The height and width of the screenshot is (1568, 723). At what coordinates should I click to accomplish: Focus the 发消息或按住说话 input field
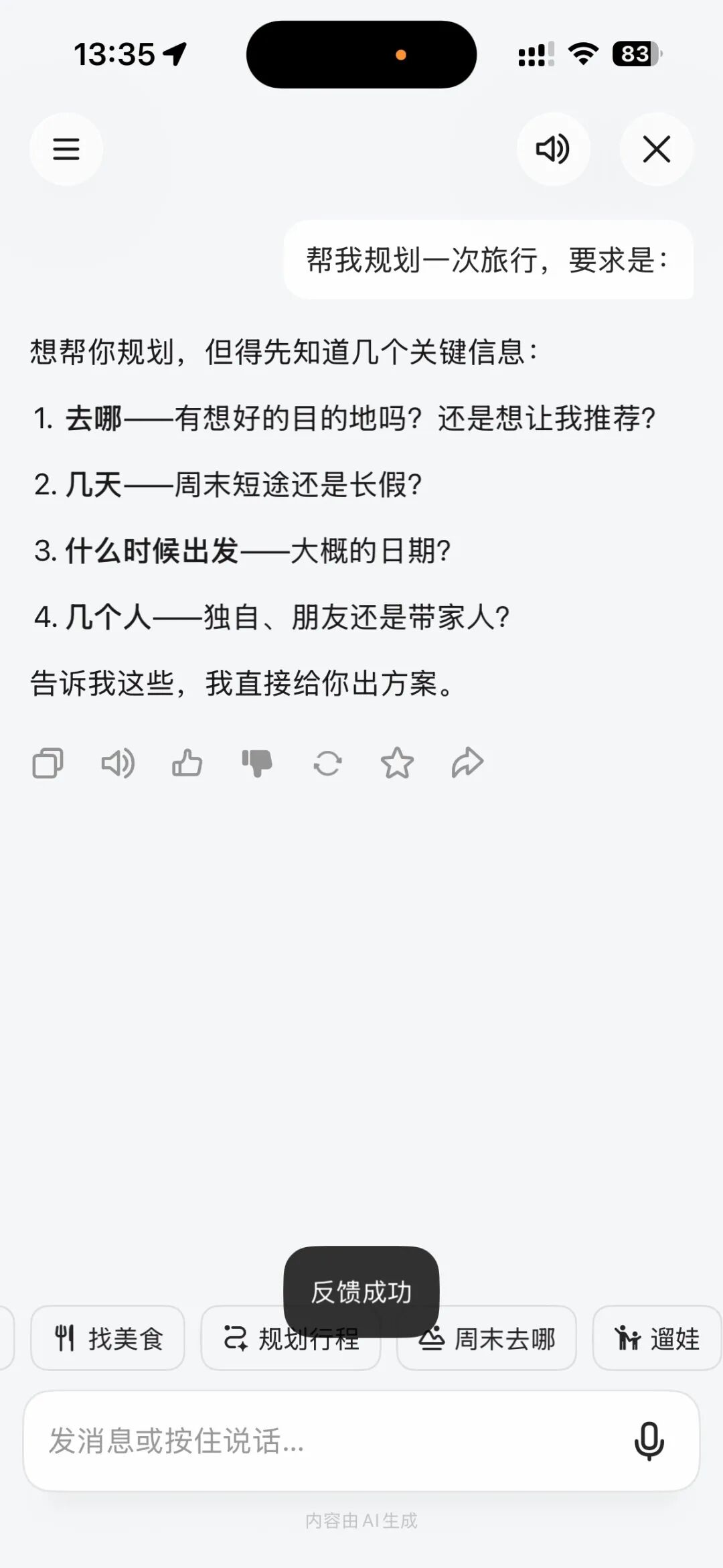328,1441
